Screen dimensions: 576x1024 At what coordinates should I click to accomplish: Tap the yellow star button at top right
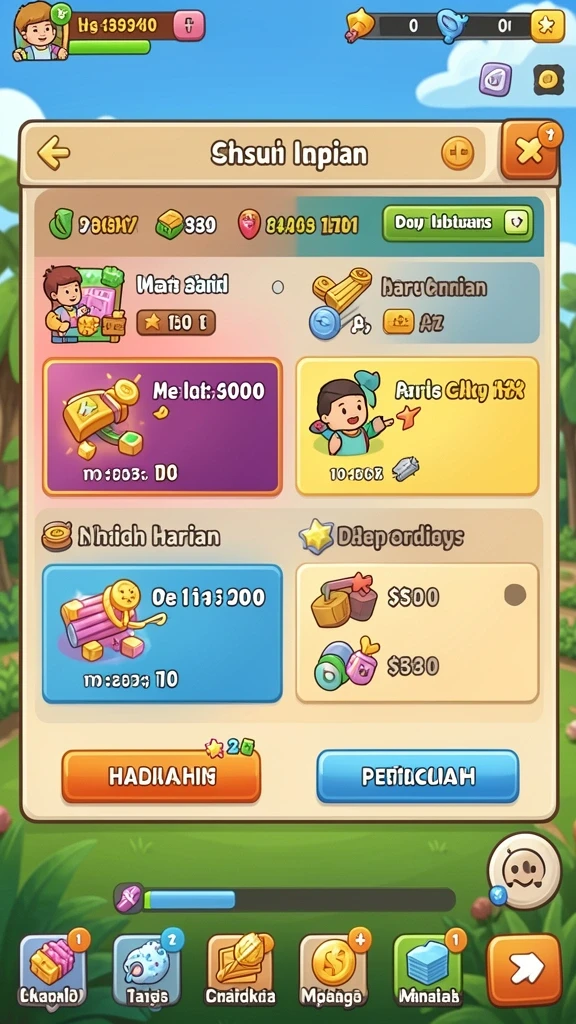click(547, 26)
